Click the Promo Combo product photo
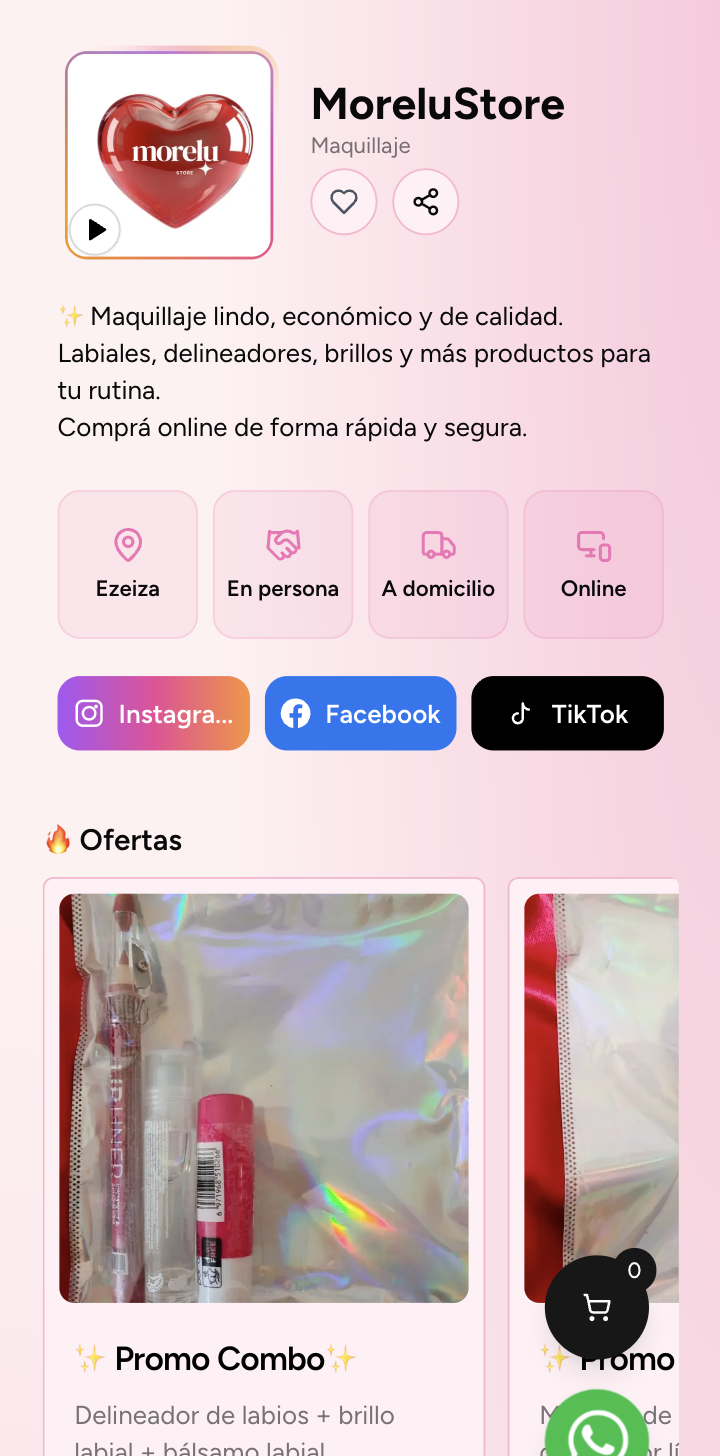720x1456 pixels. point(264,1097)
